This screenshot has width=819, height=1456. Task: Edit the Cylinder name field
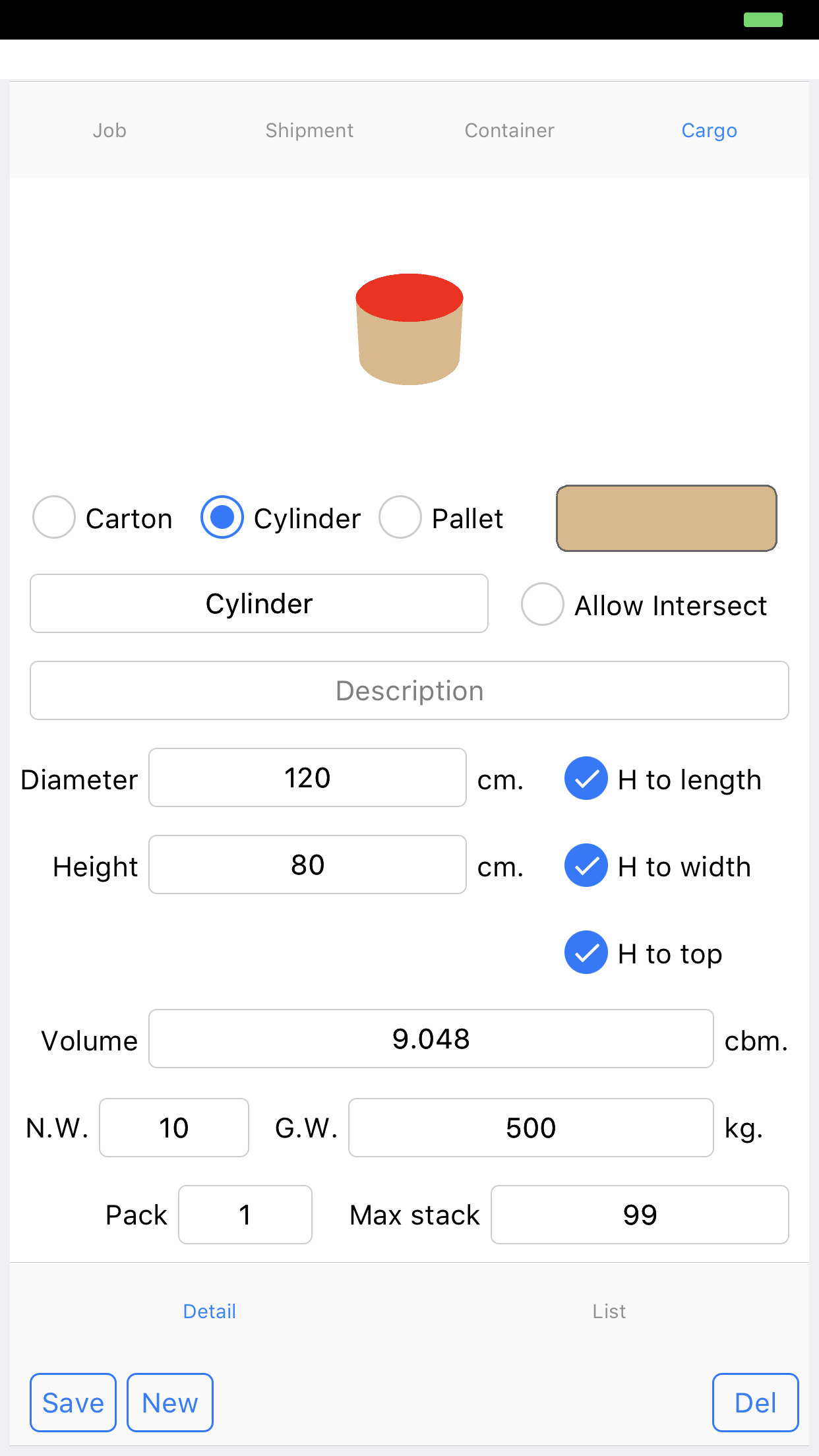point(259,603)
